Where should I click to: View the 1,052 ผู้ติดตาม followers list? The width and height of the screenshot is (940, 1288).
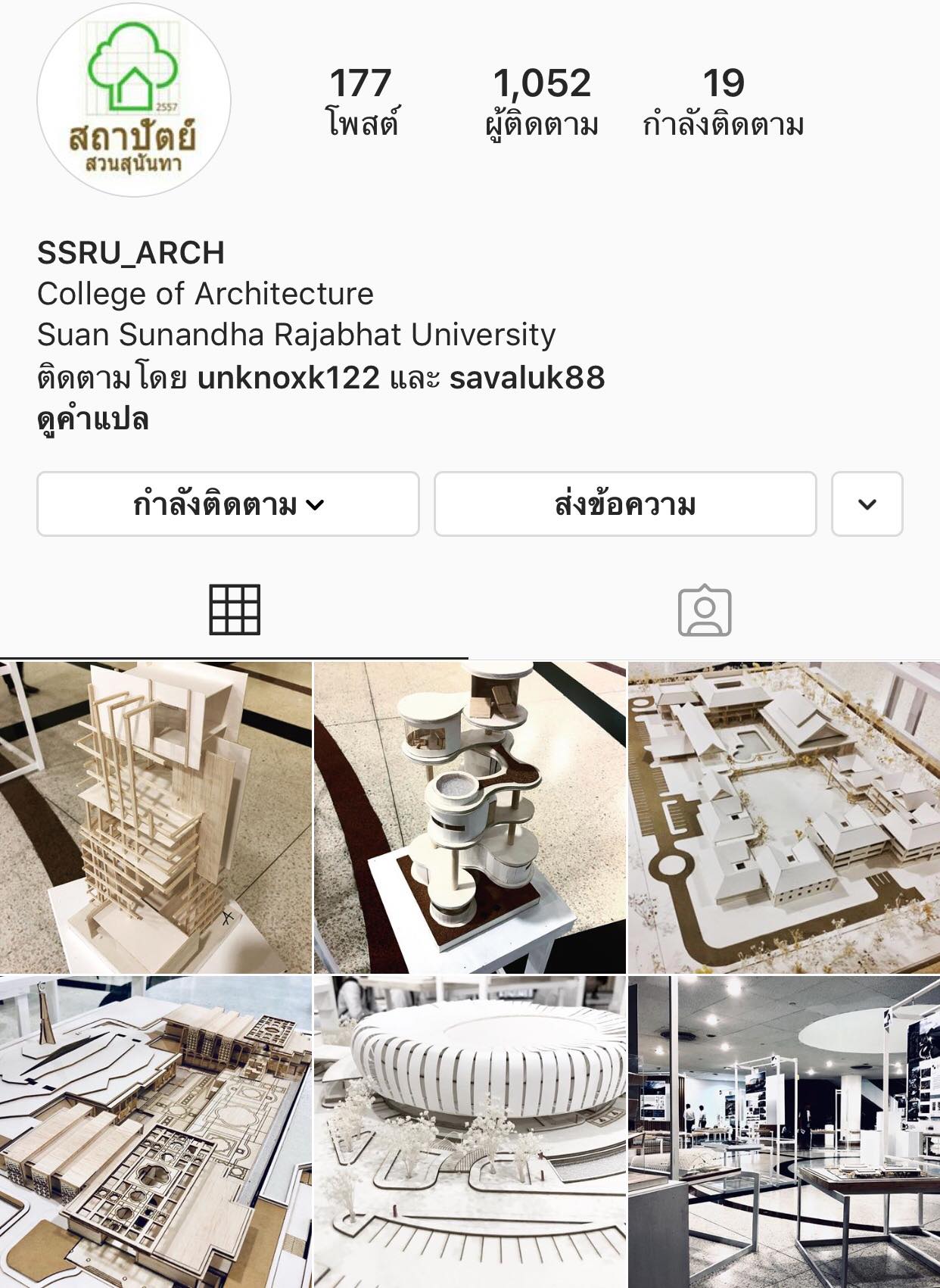[541, 102]
